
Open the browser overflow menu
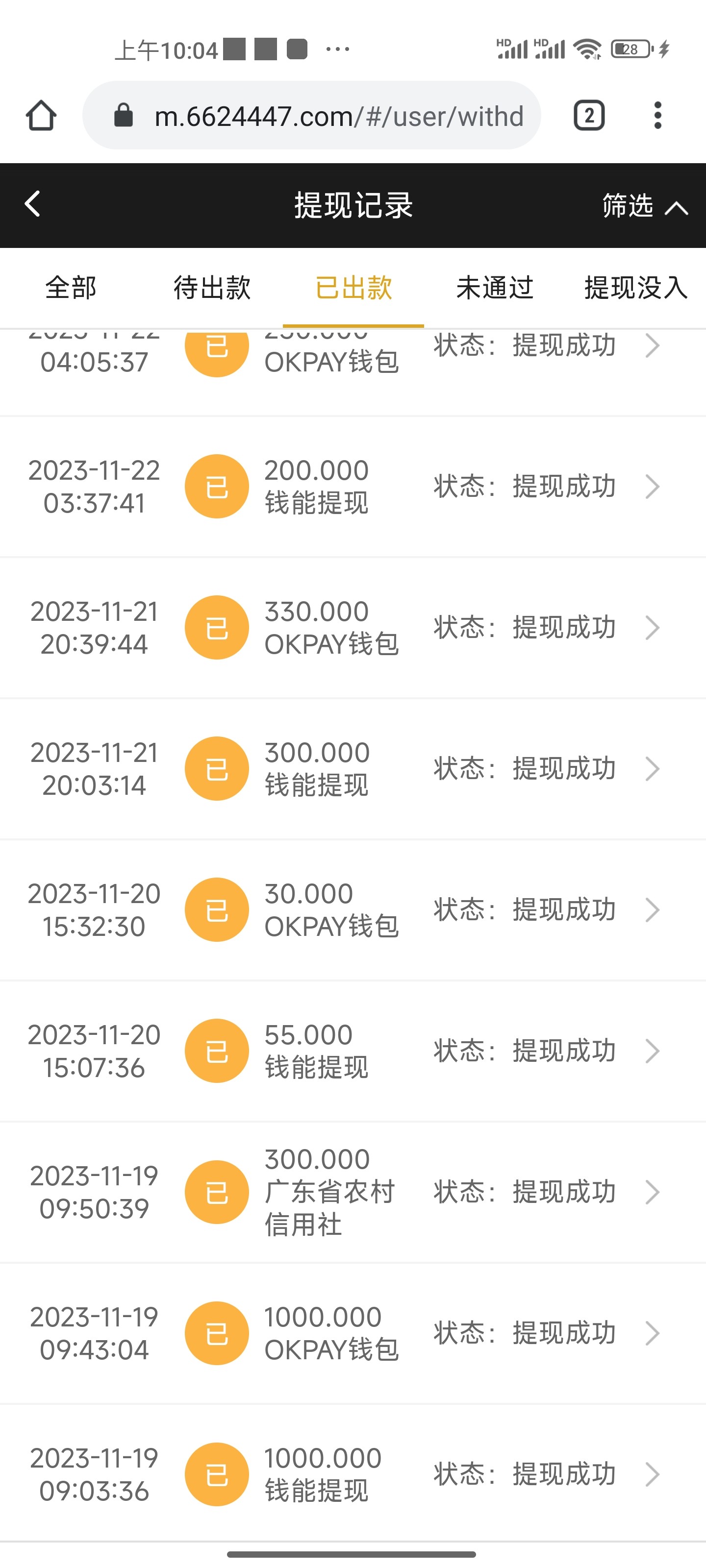click(x=657, y=116)
